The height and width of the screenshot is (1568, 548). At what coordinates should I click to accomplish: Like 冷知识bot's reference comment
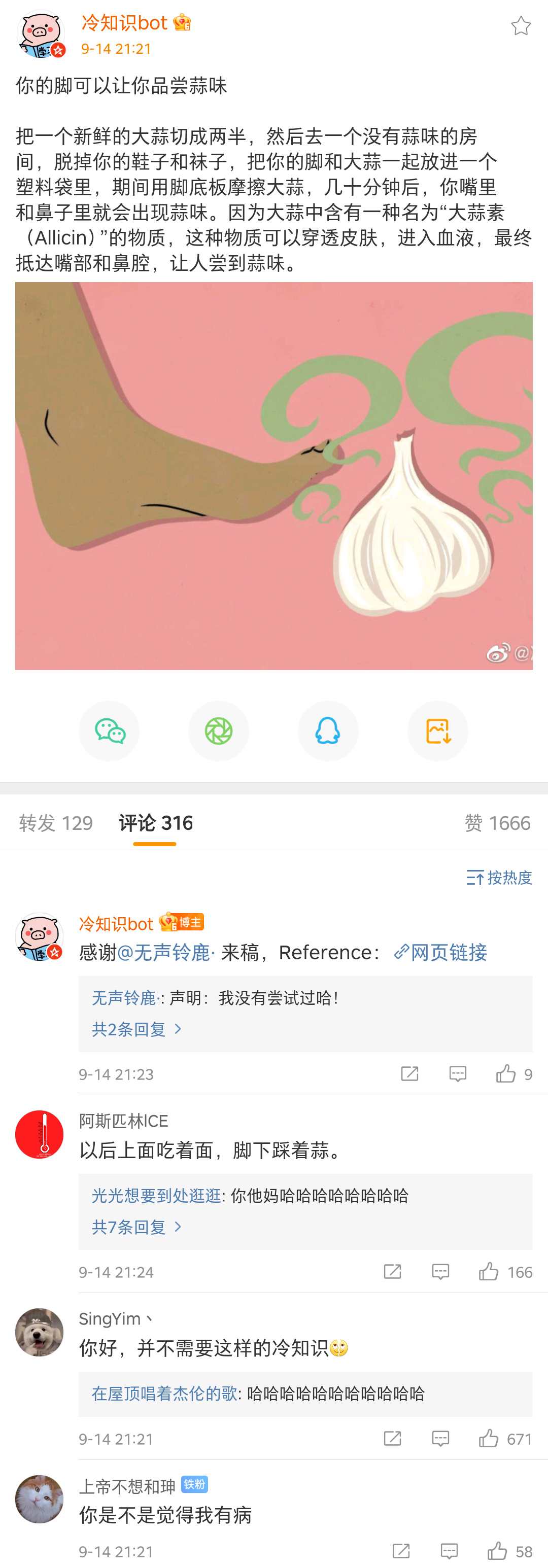pos(505,1074)
